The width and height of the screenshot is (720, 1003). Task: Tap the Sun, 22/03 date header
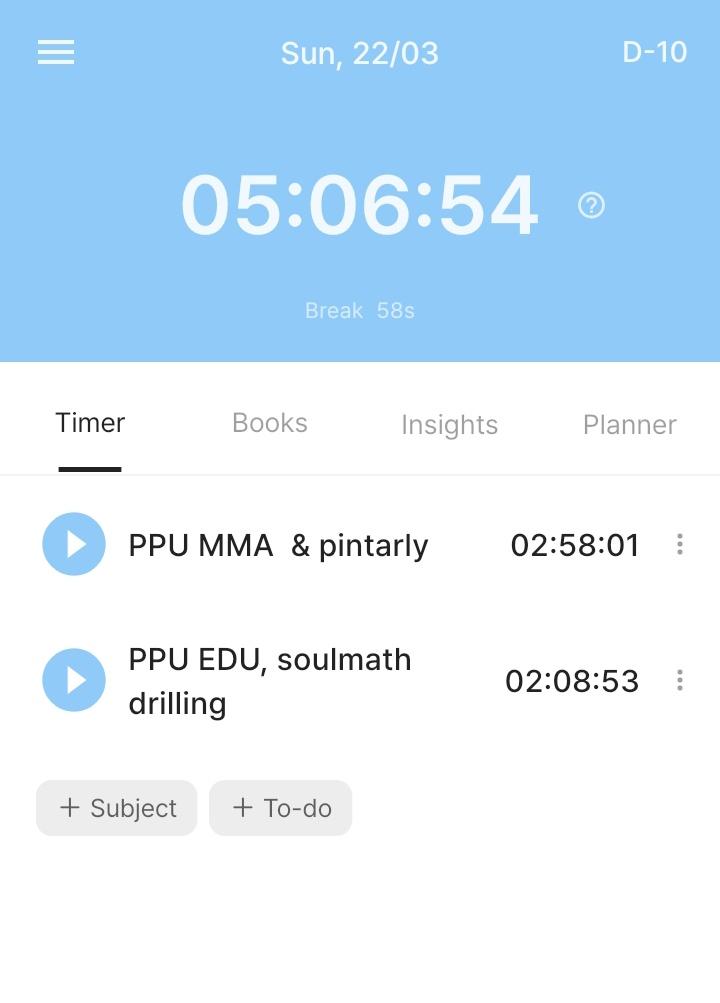tap(359, 53)
